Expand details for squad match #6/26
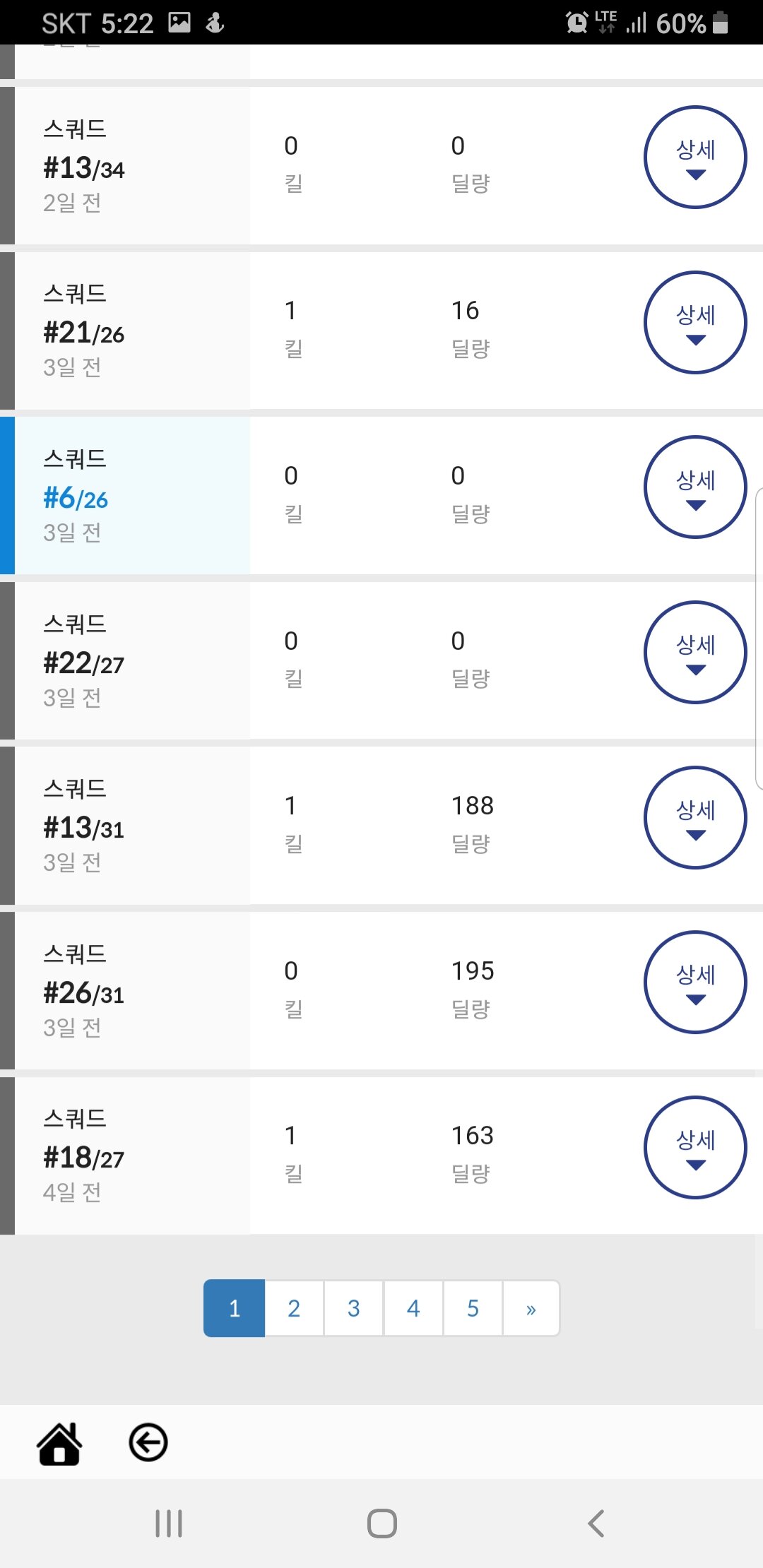This screenshot has width=763, height=1568. click(x=695, y=487)
